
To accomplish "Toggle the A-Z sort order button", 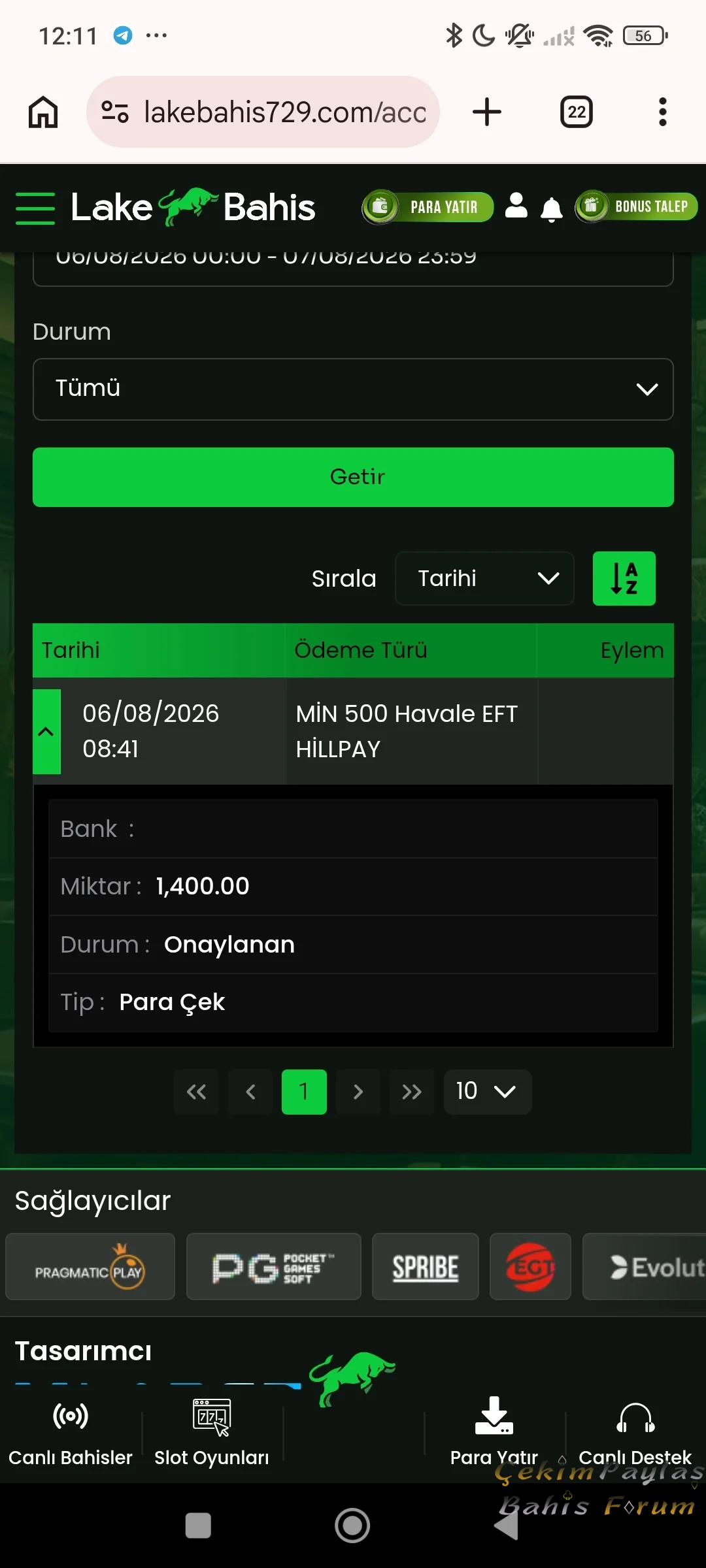I will [x=624, y=578].
